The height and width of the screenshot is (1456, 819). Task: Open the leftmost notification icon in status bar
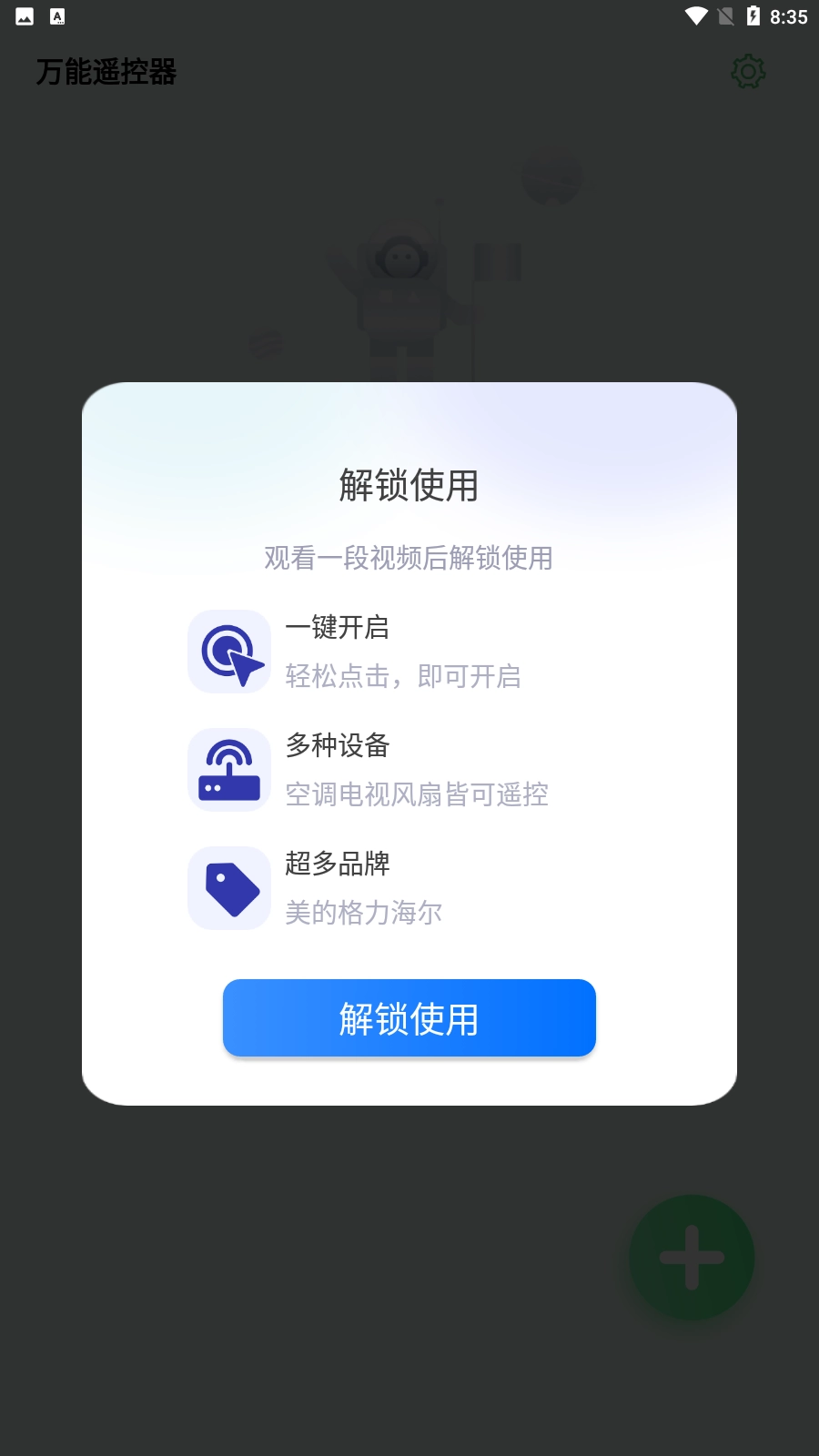[26, 15]
